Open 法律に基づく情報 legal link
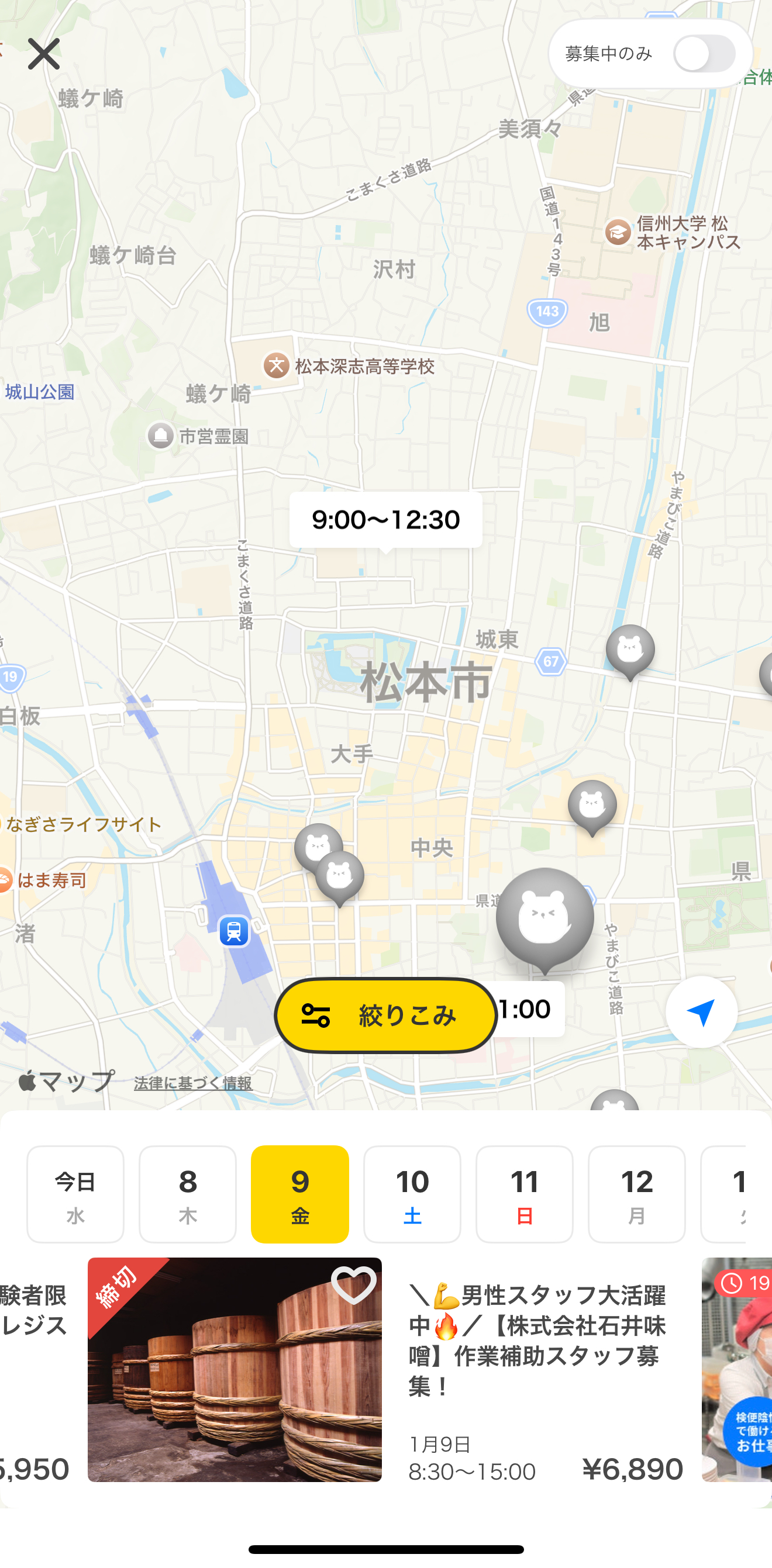The height and width of the screenshot is (1568, 772). click(x=193, y=1083)
